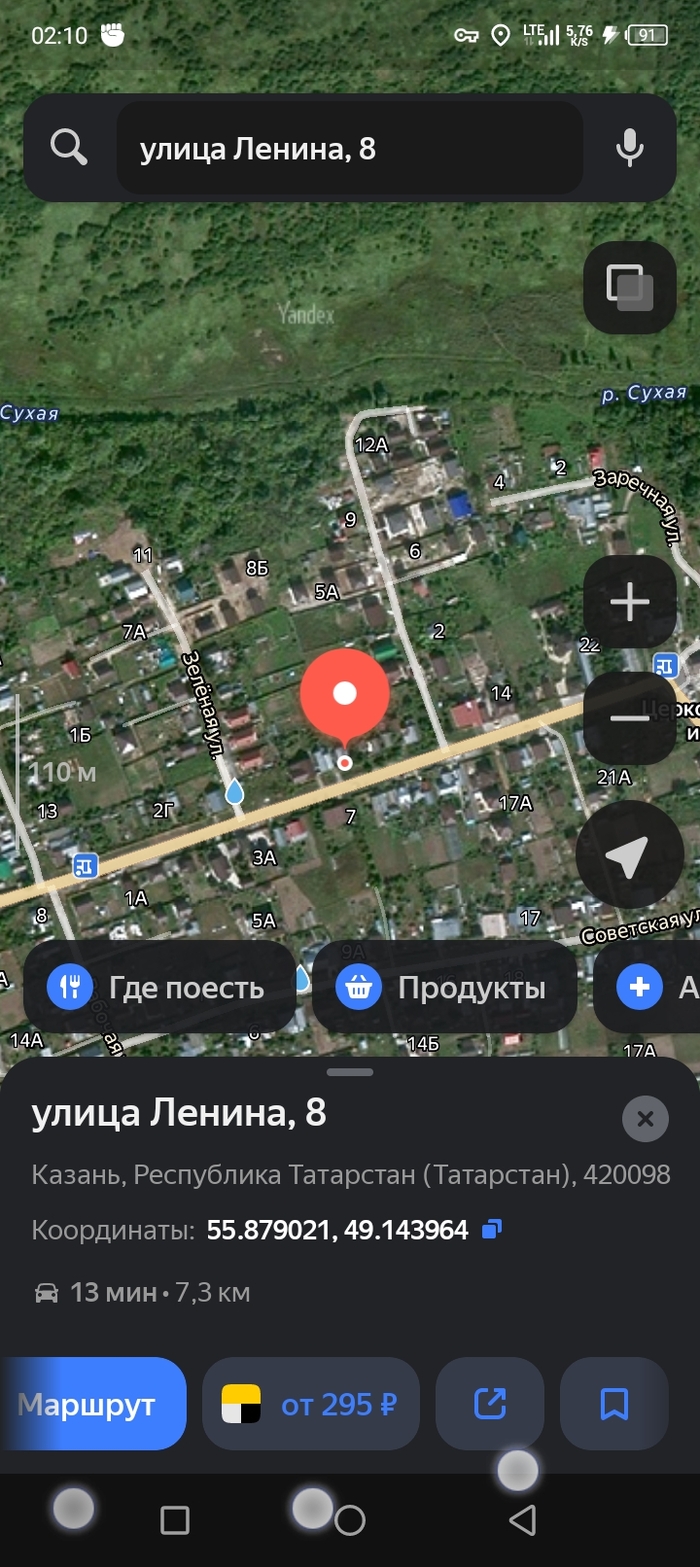The height and width of the screenshot is (1567, 700).
Task: Bookmark this address
Action: pos(613,1404)
